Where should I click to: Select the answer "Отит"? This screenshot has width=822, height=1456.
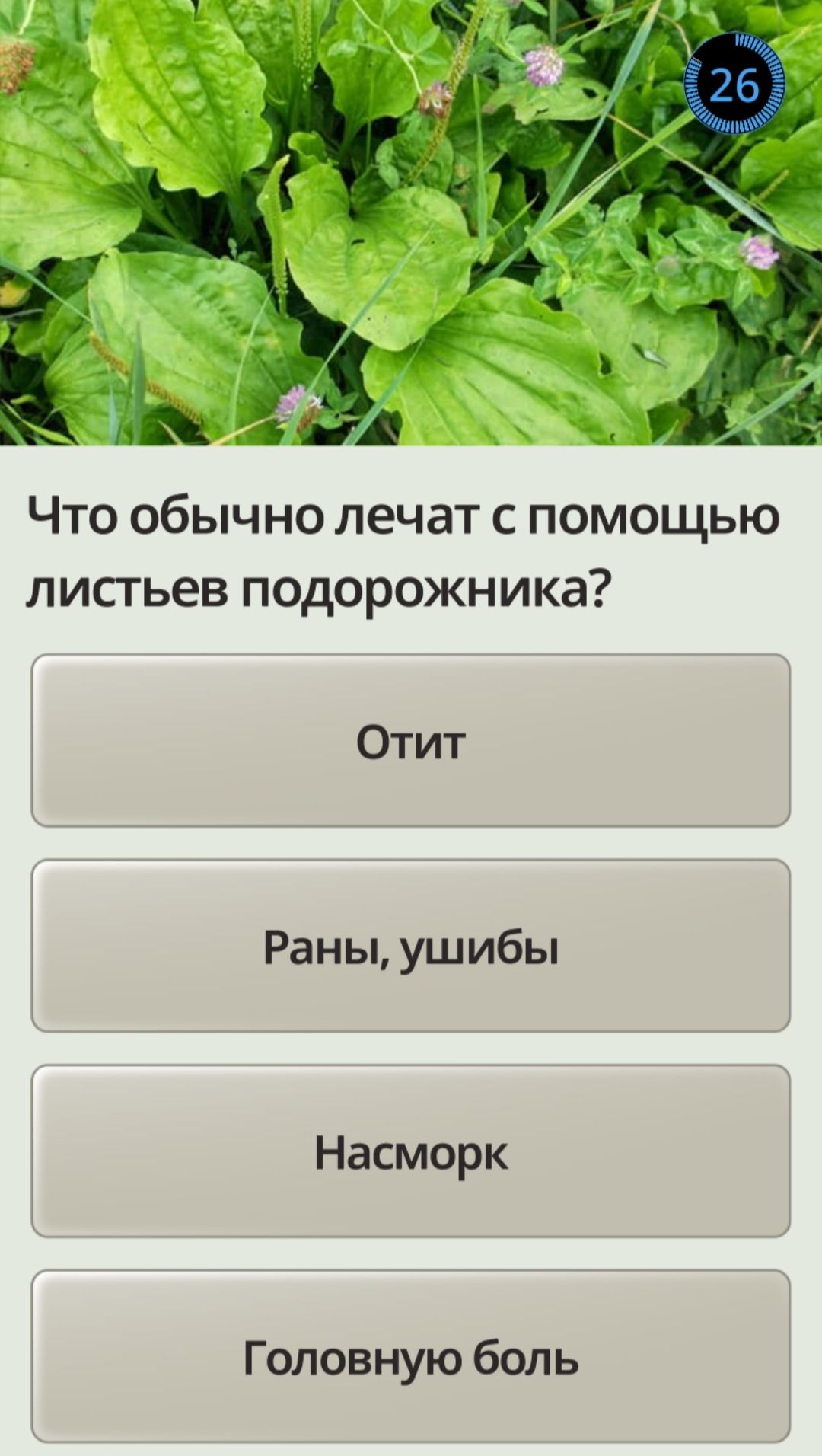411,740
